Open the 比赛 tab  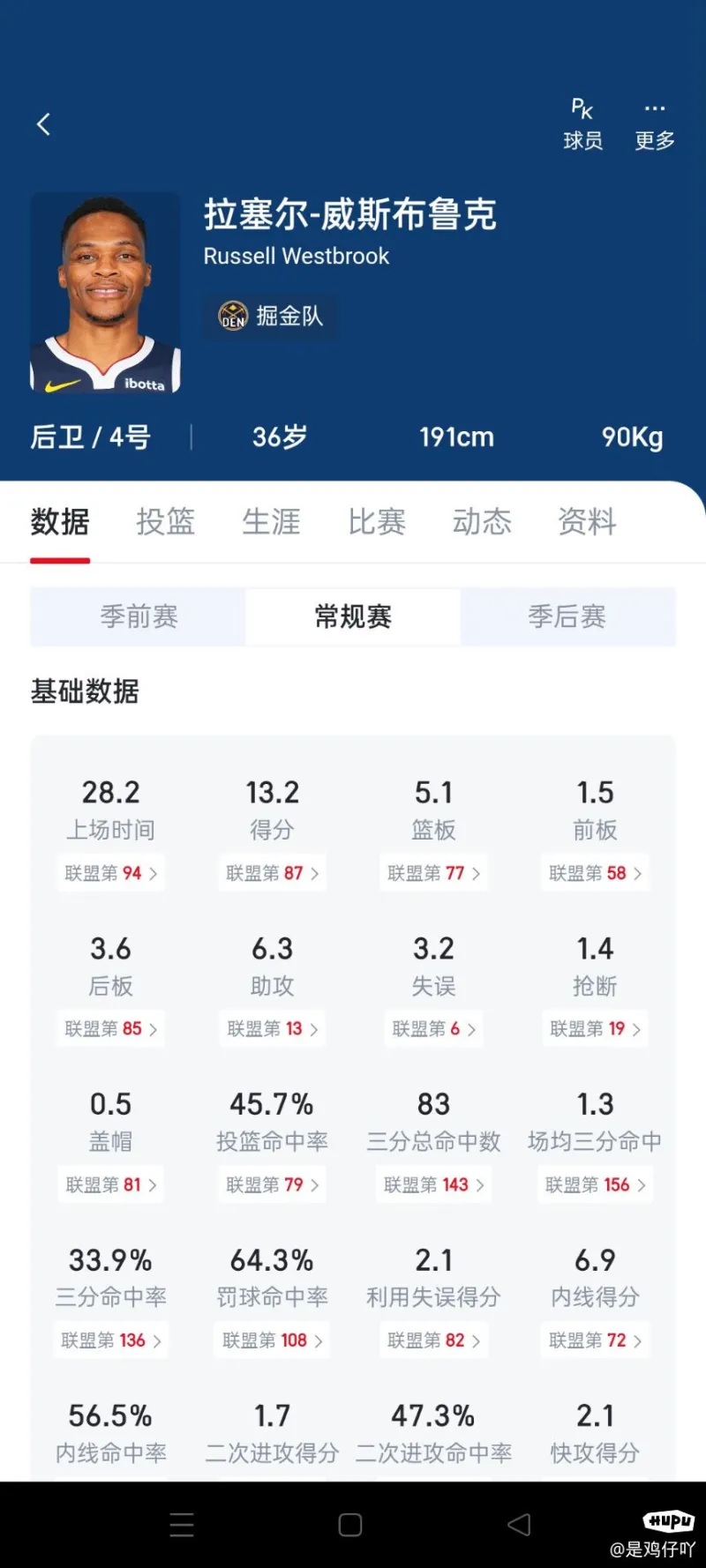pyautogui.click(x=377, y=522)
